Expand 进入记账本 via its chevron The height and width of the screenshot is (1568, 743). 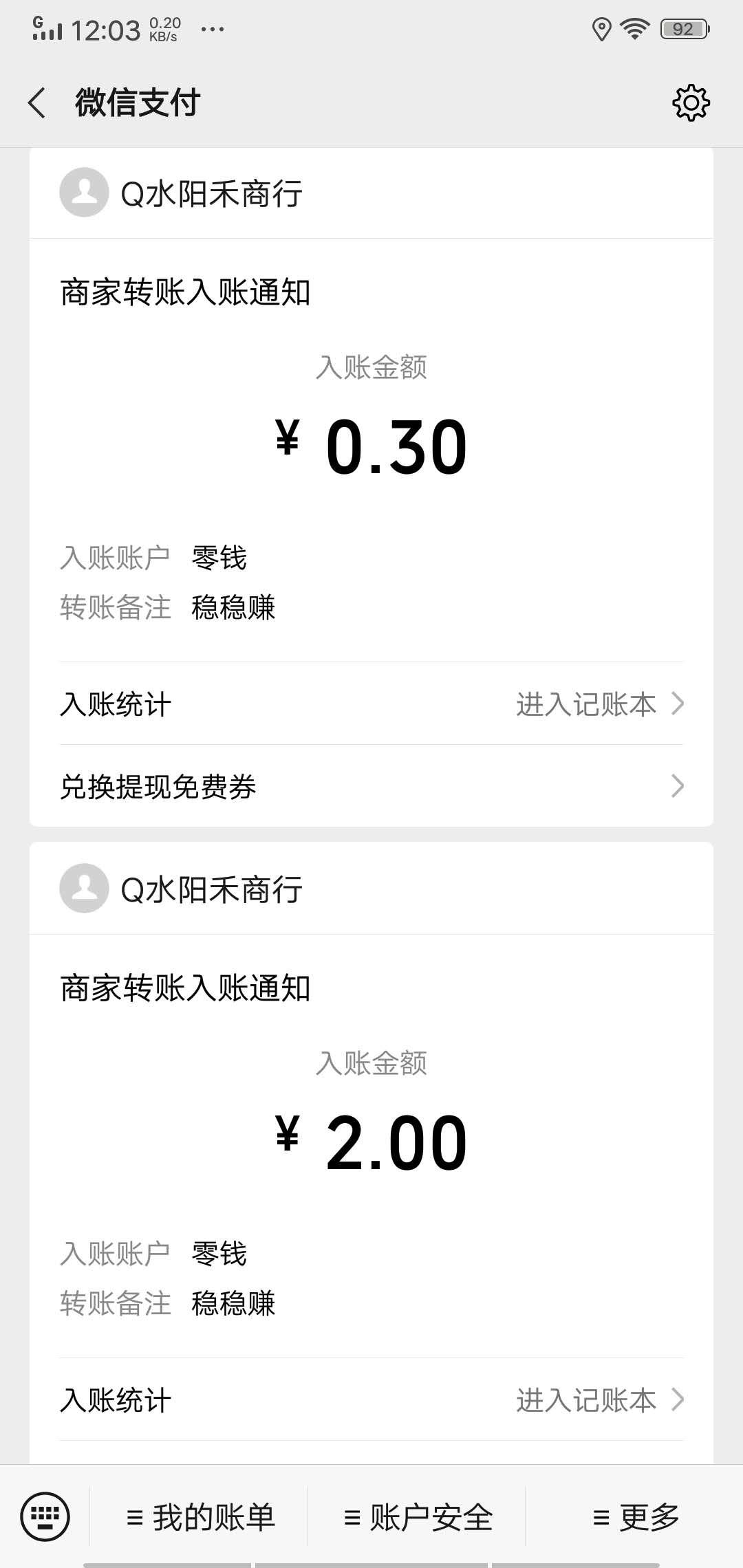680,703
